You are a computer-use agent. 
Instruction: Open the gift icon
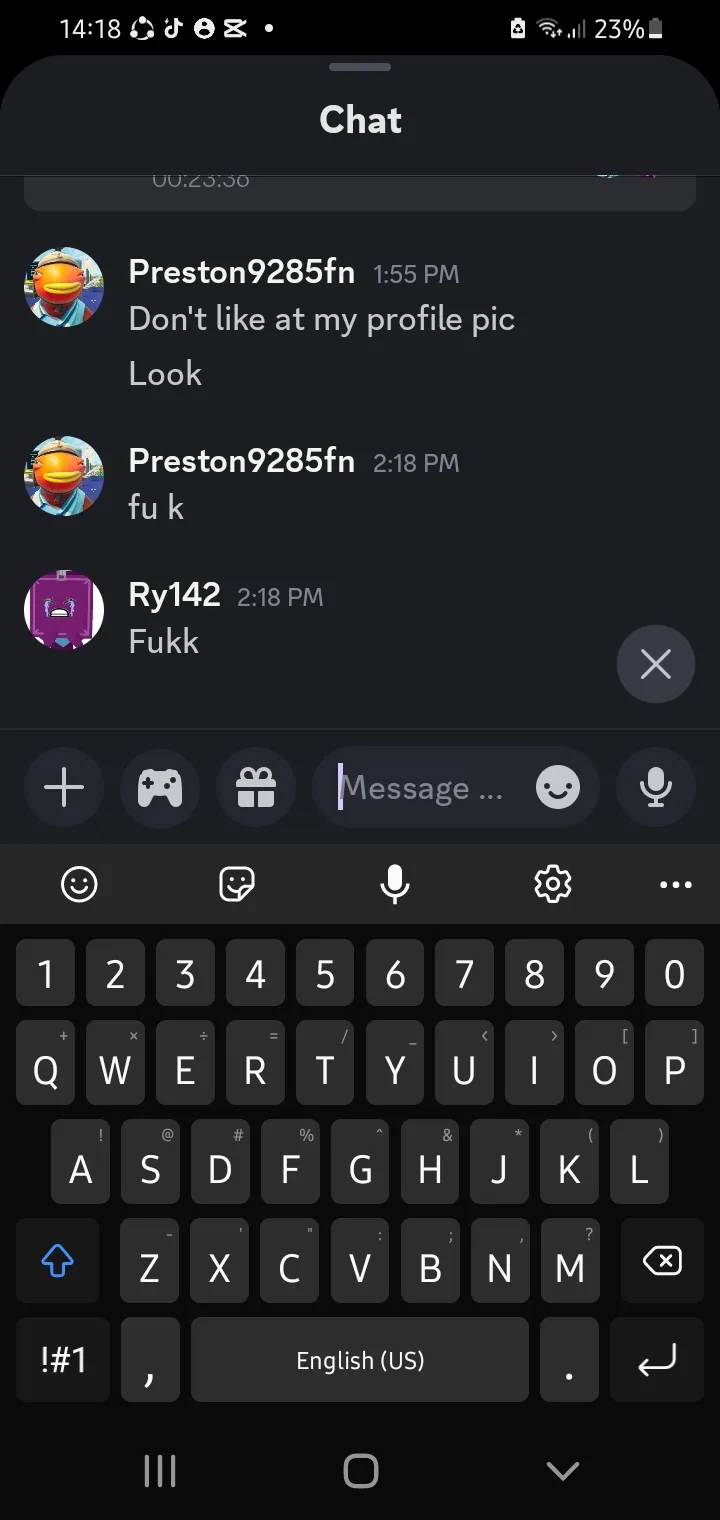256,788
